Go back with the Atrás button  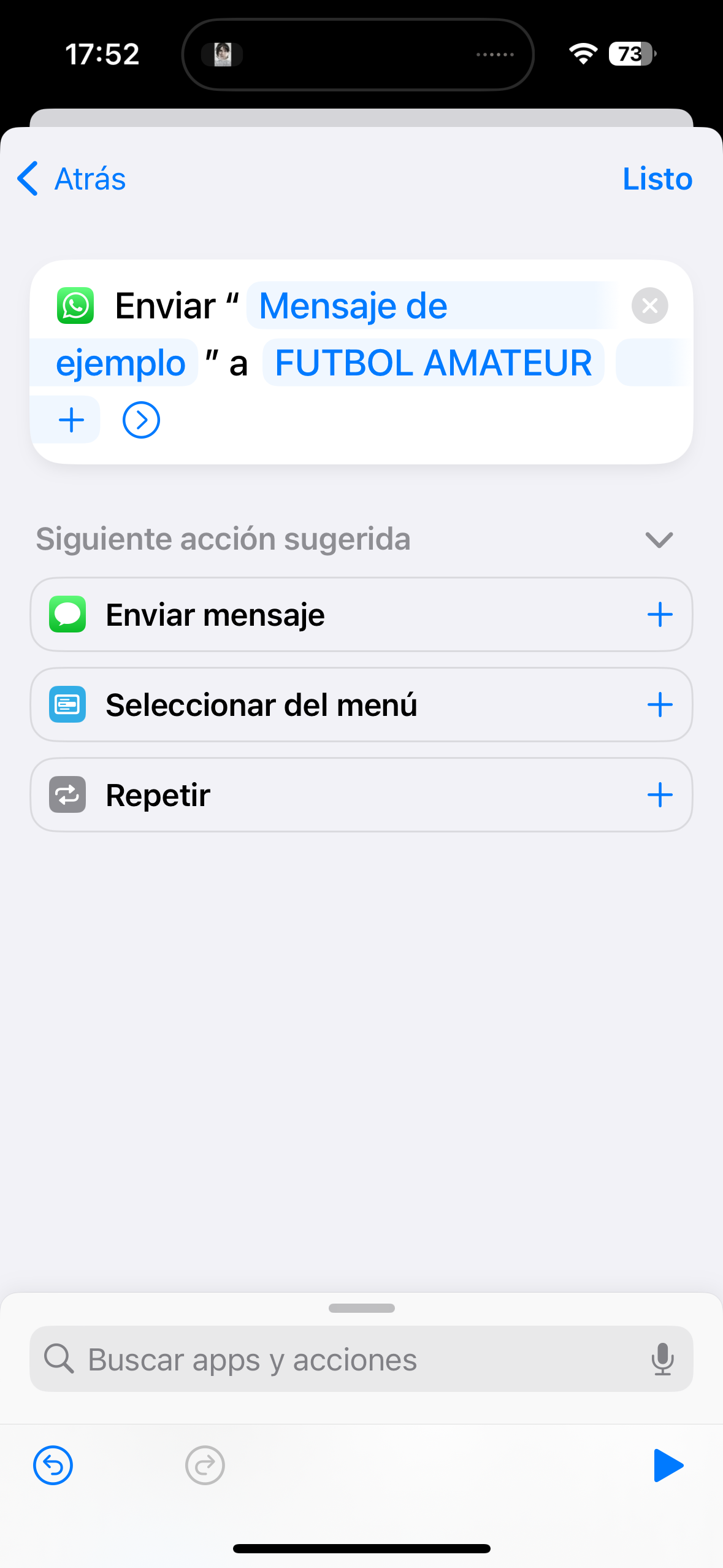pos(72,179)
